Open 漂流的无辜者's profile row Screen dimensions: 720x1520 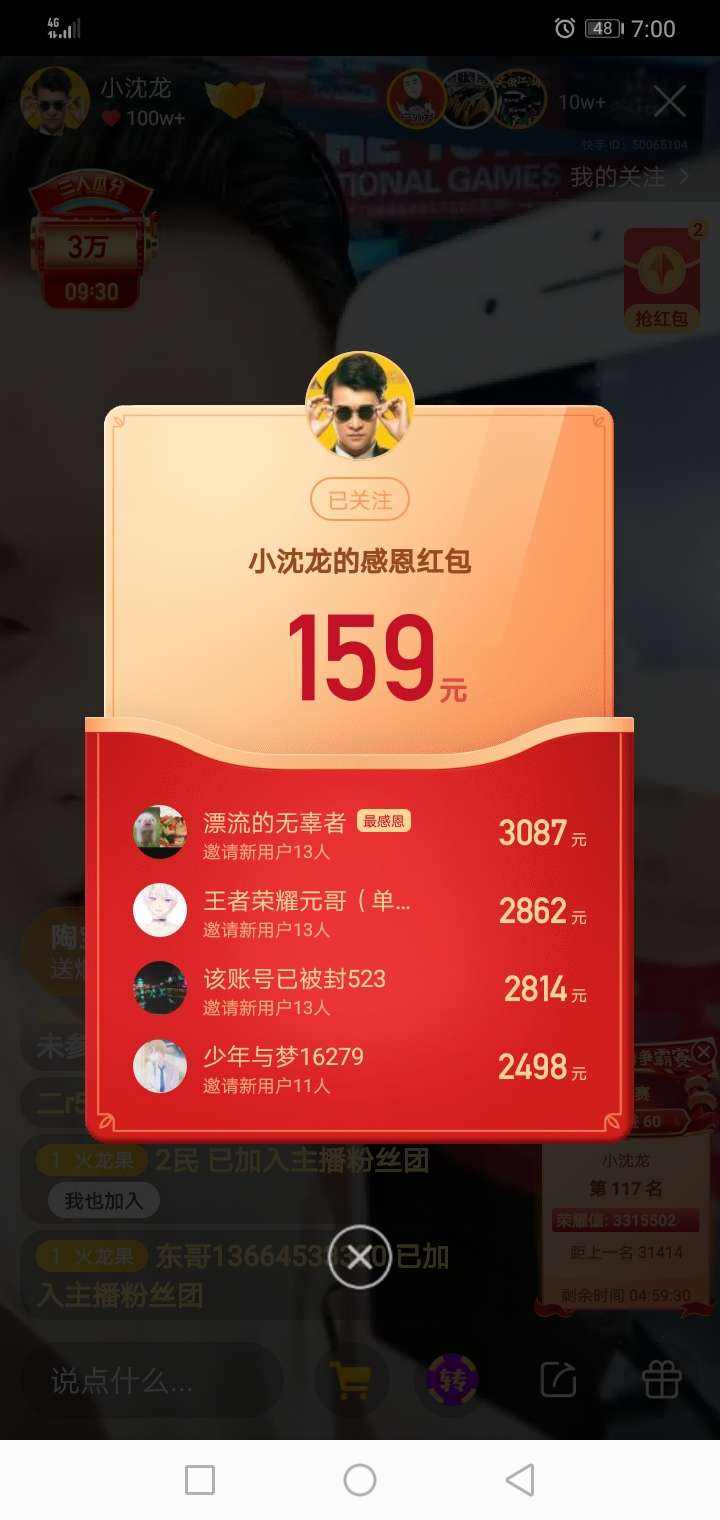point(359,832)
